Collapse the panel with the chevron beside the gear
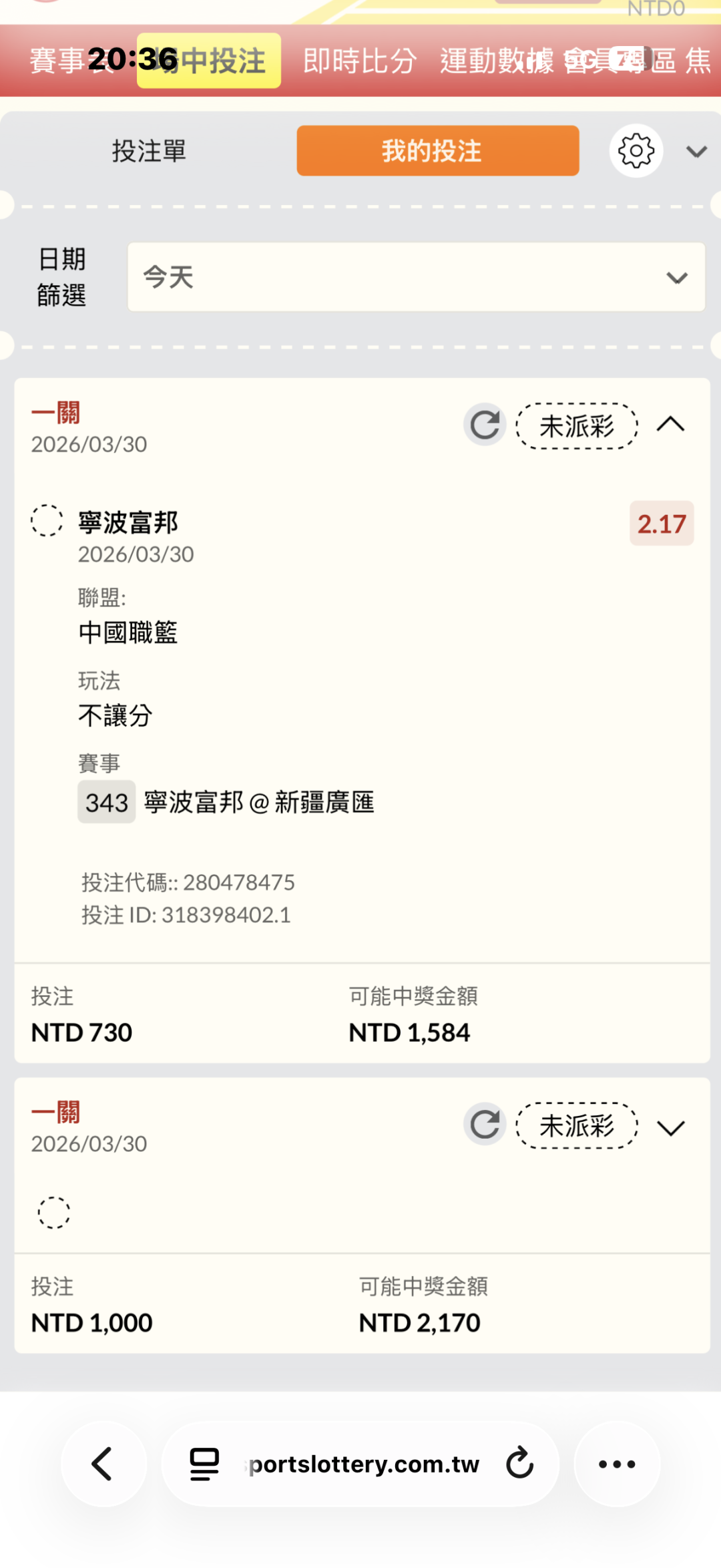 (696, 152)
